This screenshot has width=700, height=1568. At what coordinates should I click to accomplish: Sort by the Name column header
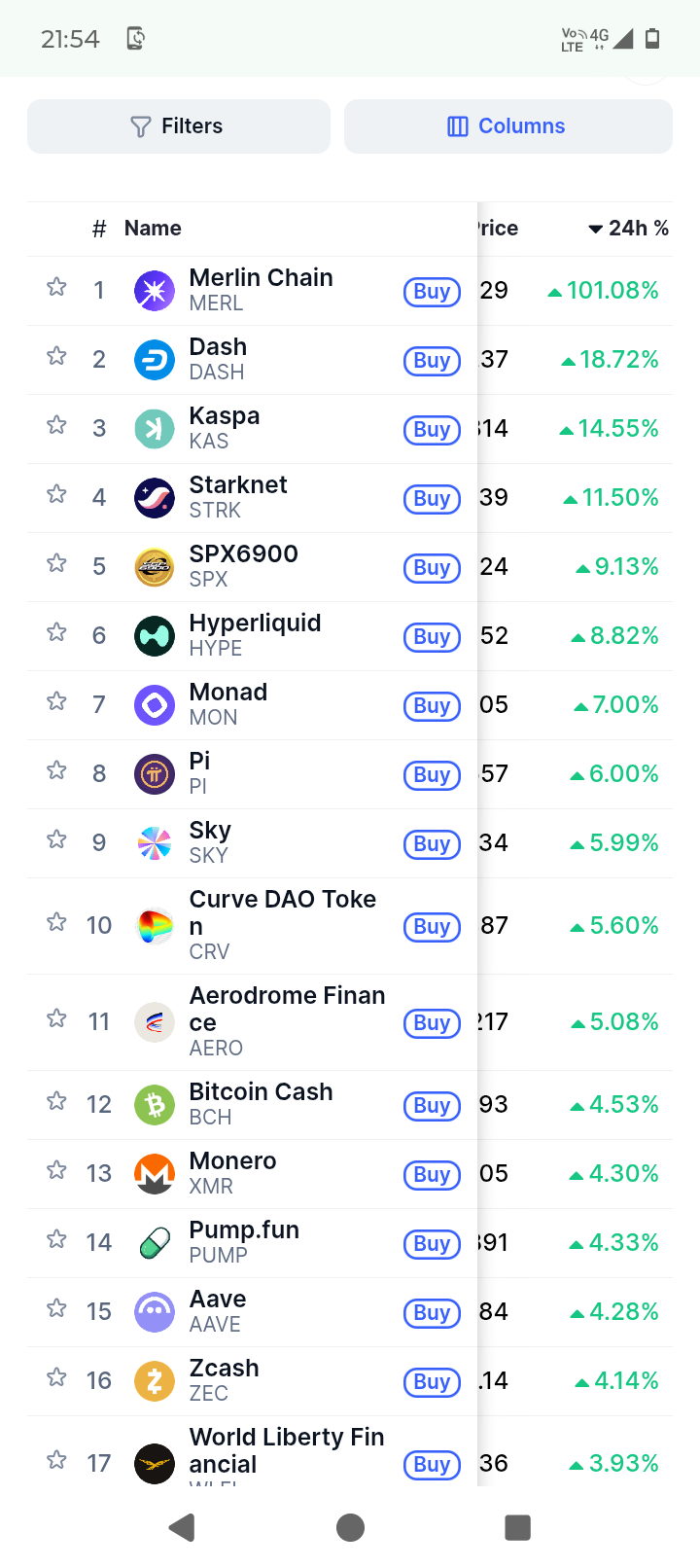coord(153,229)
